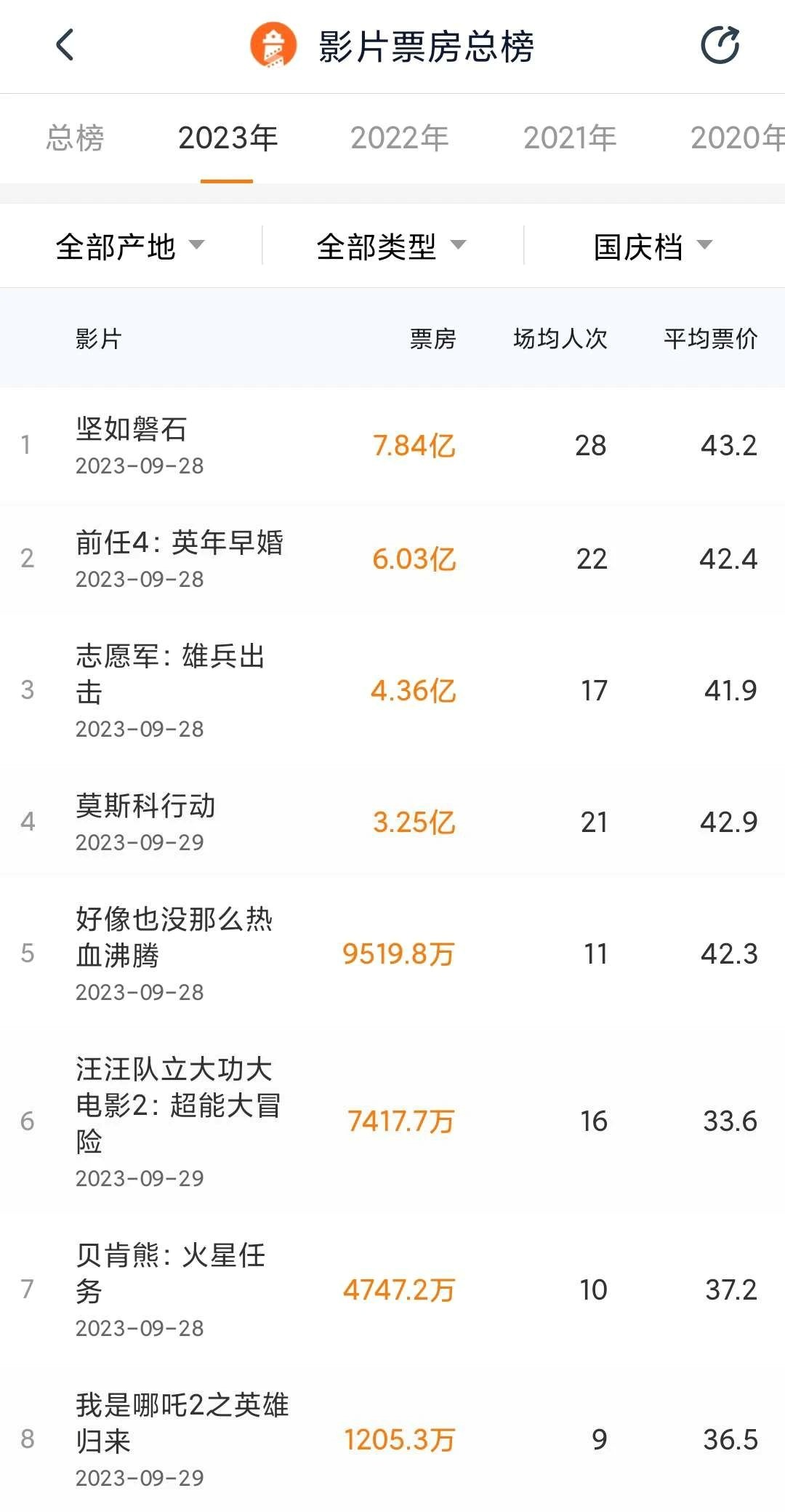Tap the share icon in the header
The width and height of the screenshot is (785, 1512).
(x=720, y=45)
